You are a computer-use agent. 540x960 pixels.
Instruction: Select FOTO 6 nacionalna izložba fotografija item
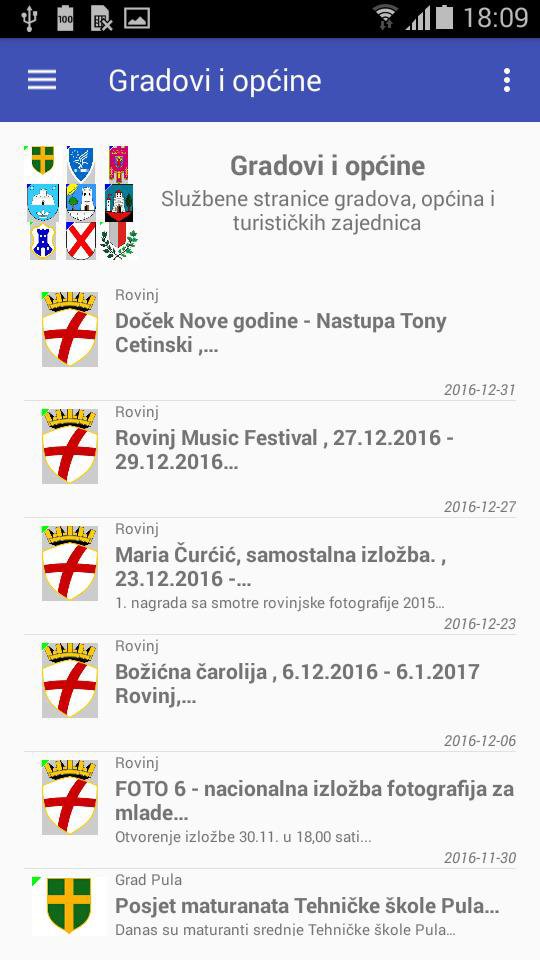(270, 810)
